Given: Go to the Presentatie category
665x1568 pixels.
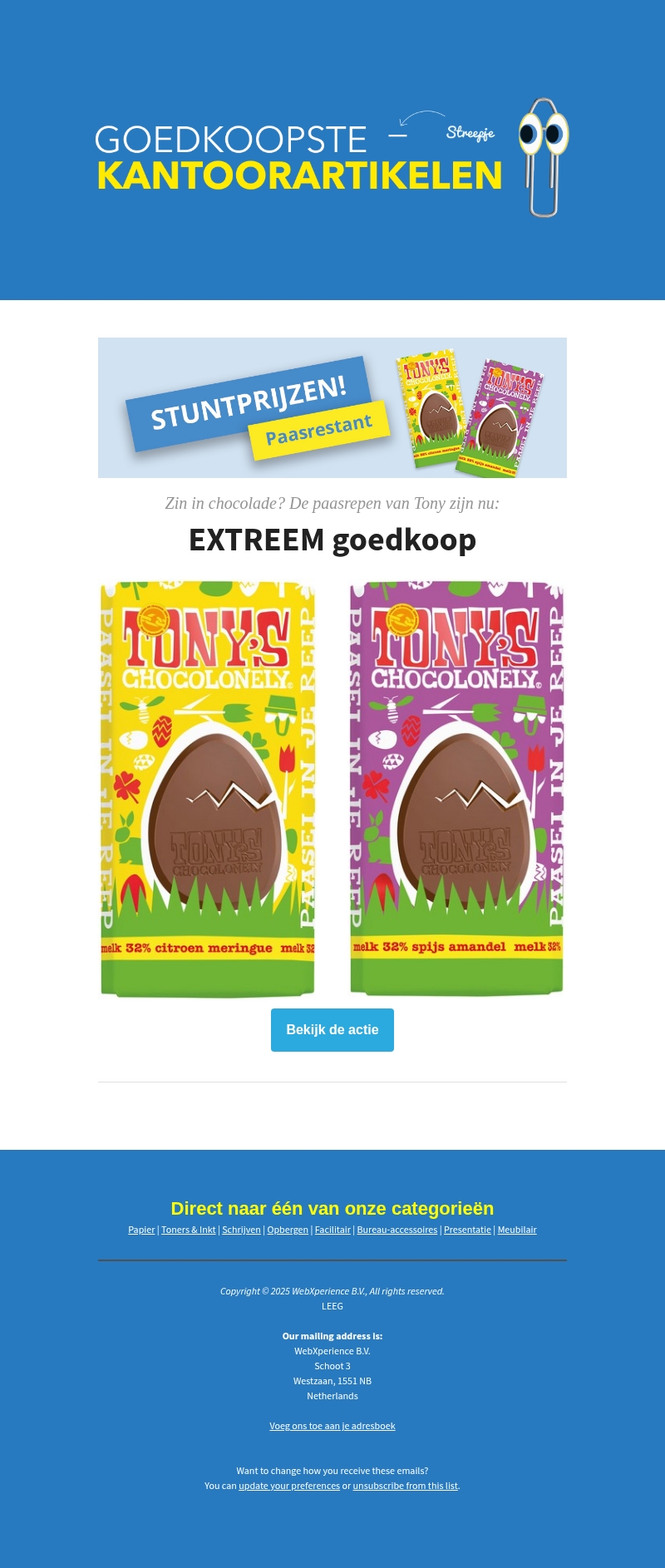Looking at the screenshot, I should click(x=467, y=1230).
